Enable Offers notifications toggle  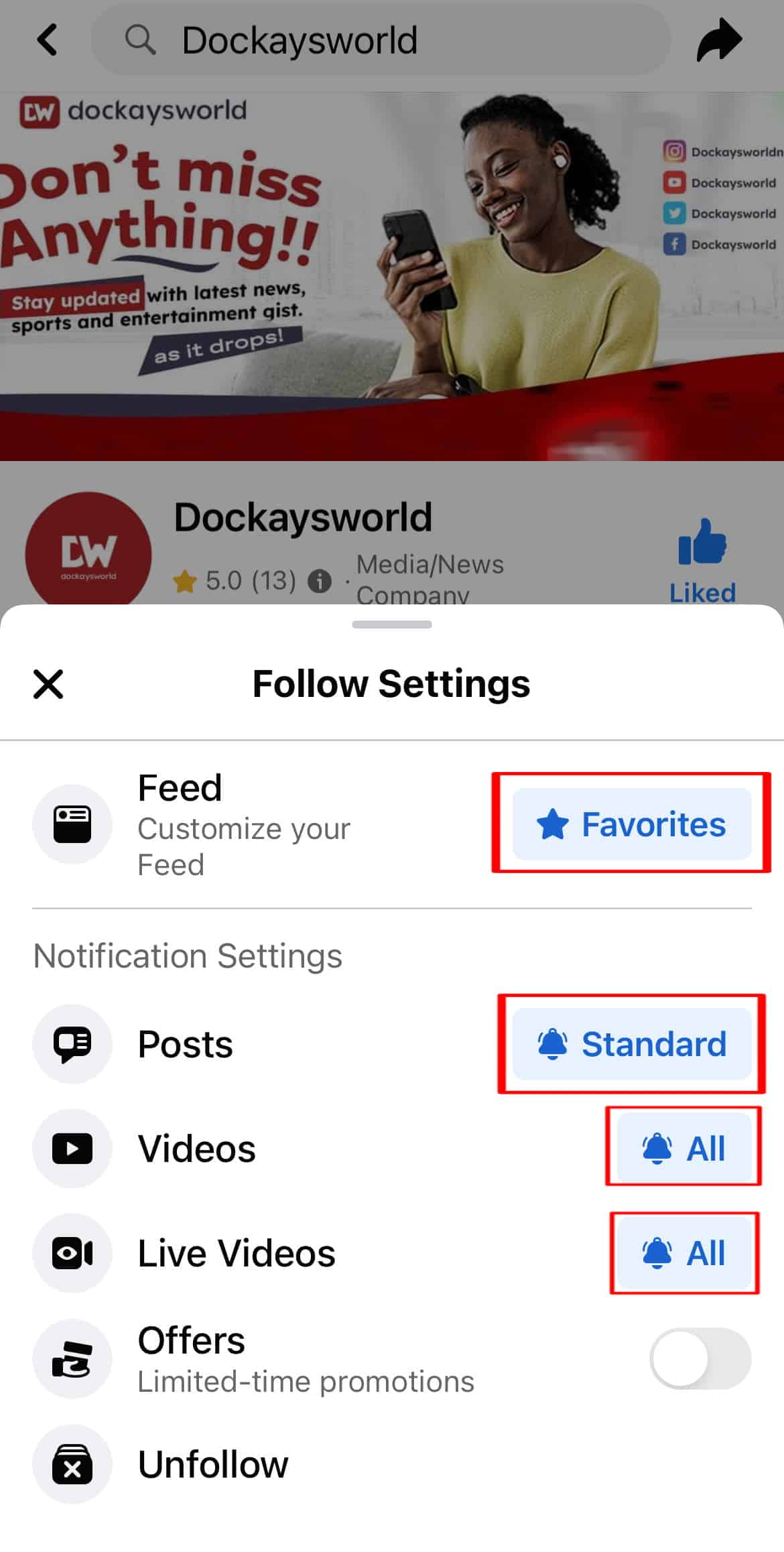(700, 1358)
